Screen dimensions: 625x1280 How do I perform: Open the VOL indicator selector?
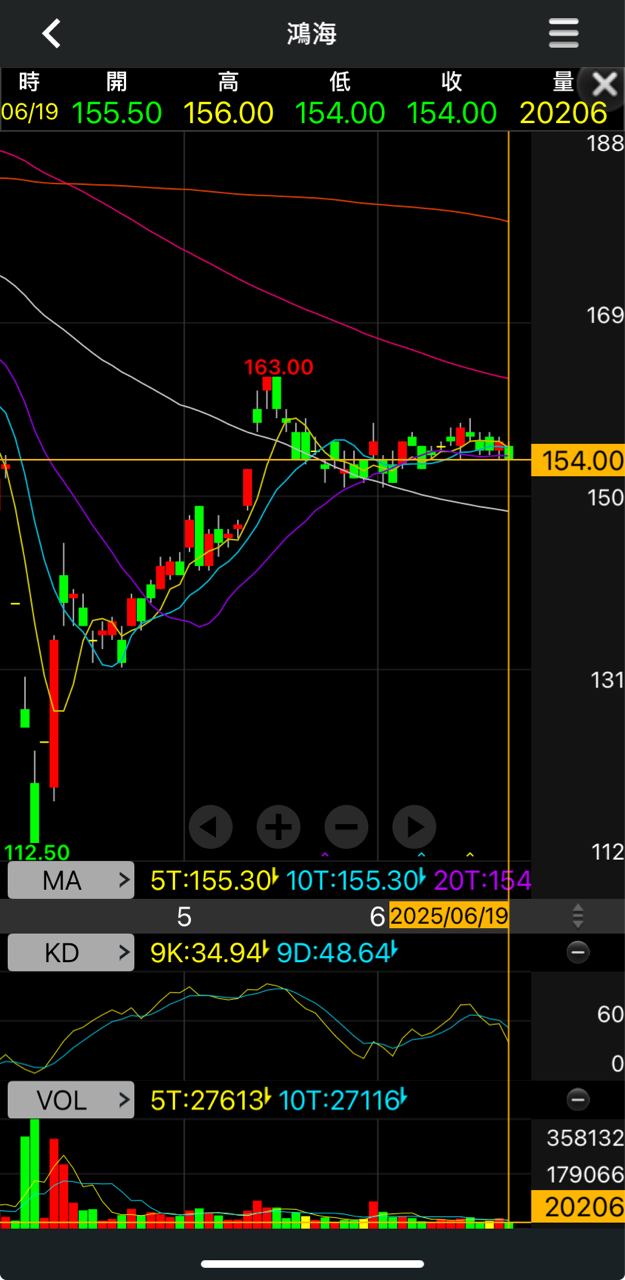[x=71, y=1100]
